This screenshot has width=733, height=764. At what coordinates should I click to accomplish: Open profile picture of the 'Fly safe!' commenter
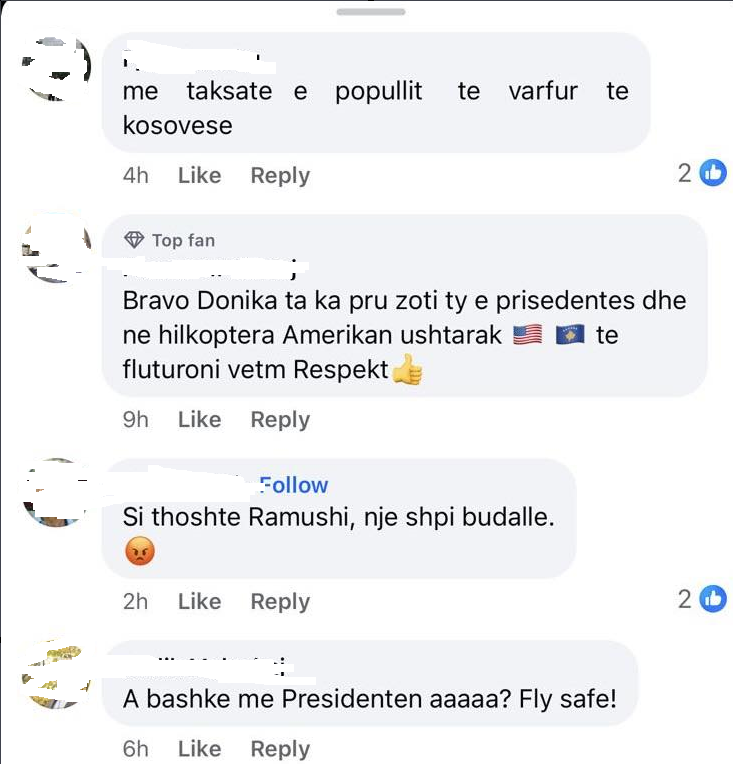pos(56,675)
